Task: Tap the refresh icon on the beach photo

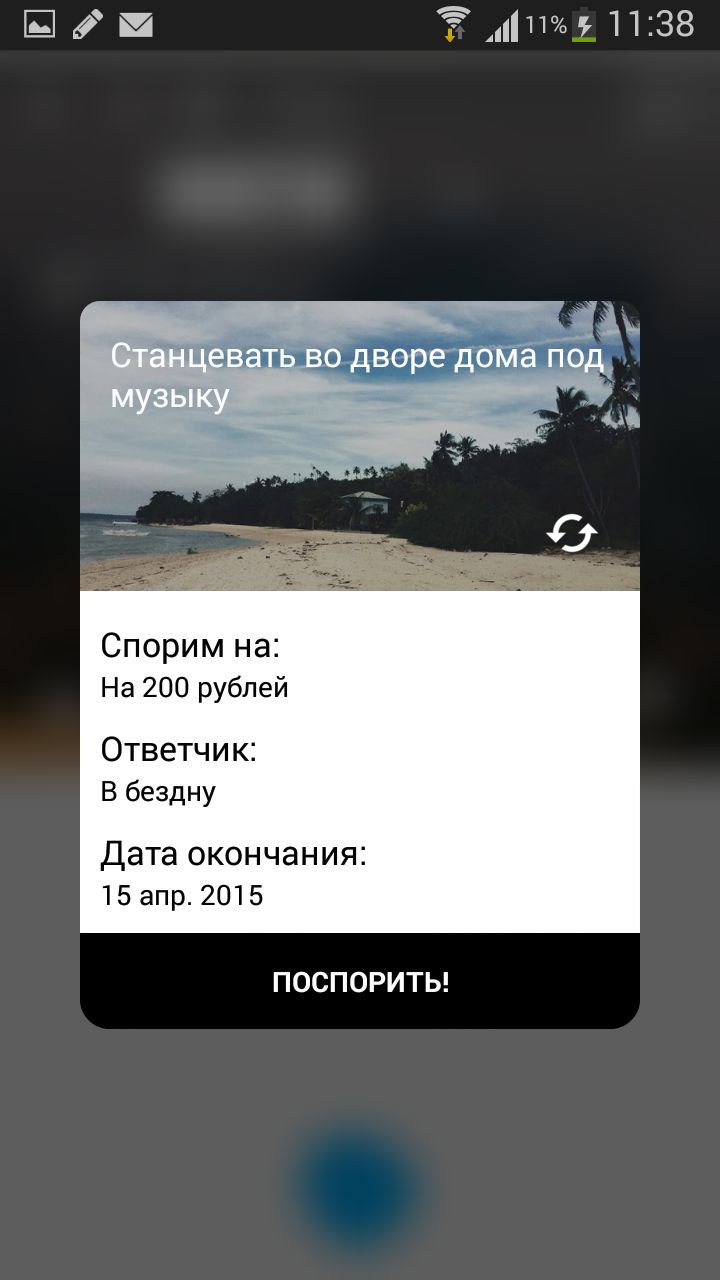Action: [x=571, y=533]
